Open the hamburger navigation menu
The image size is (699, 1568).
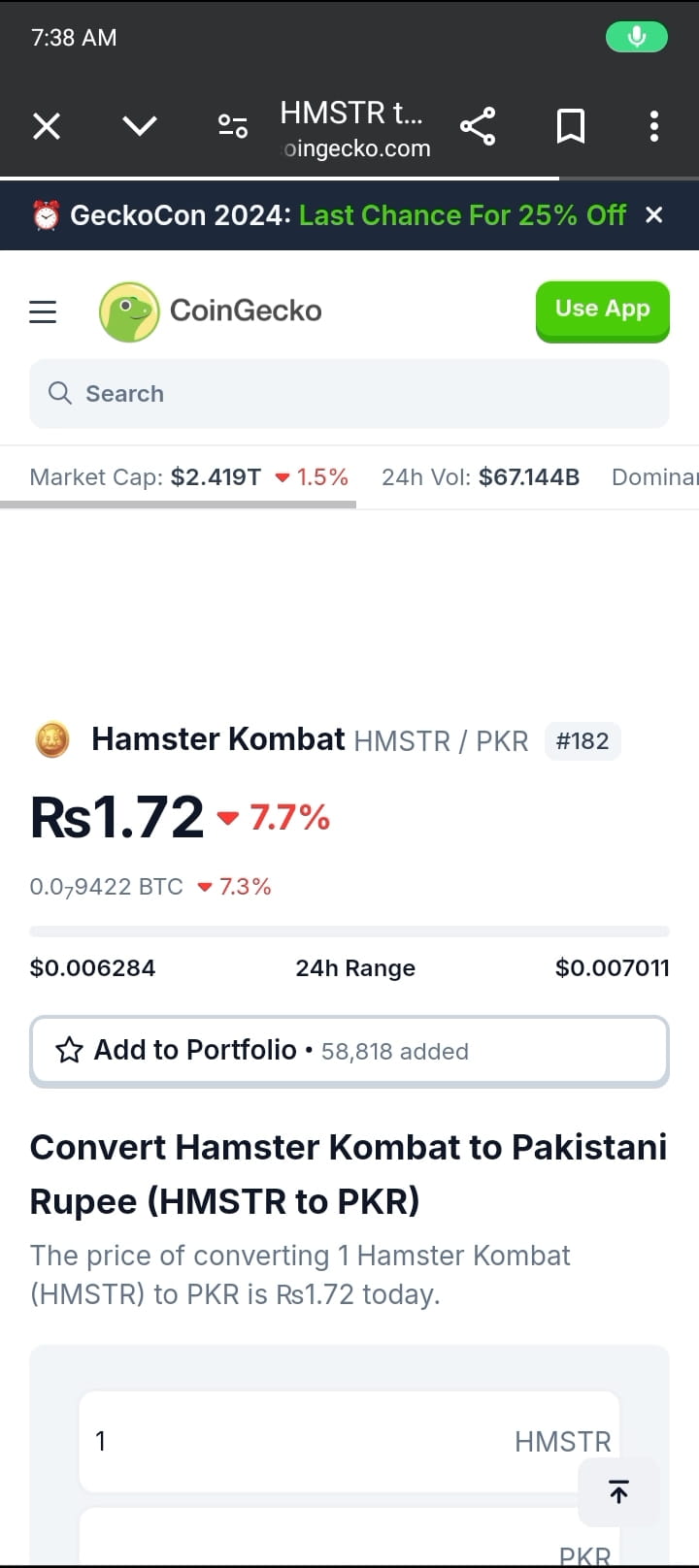coord(42,310)
